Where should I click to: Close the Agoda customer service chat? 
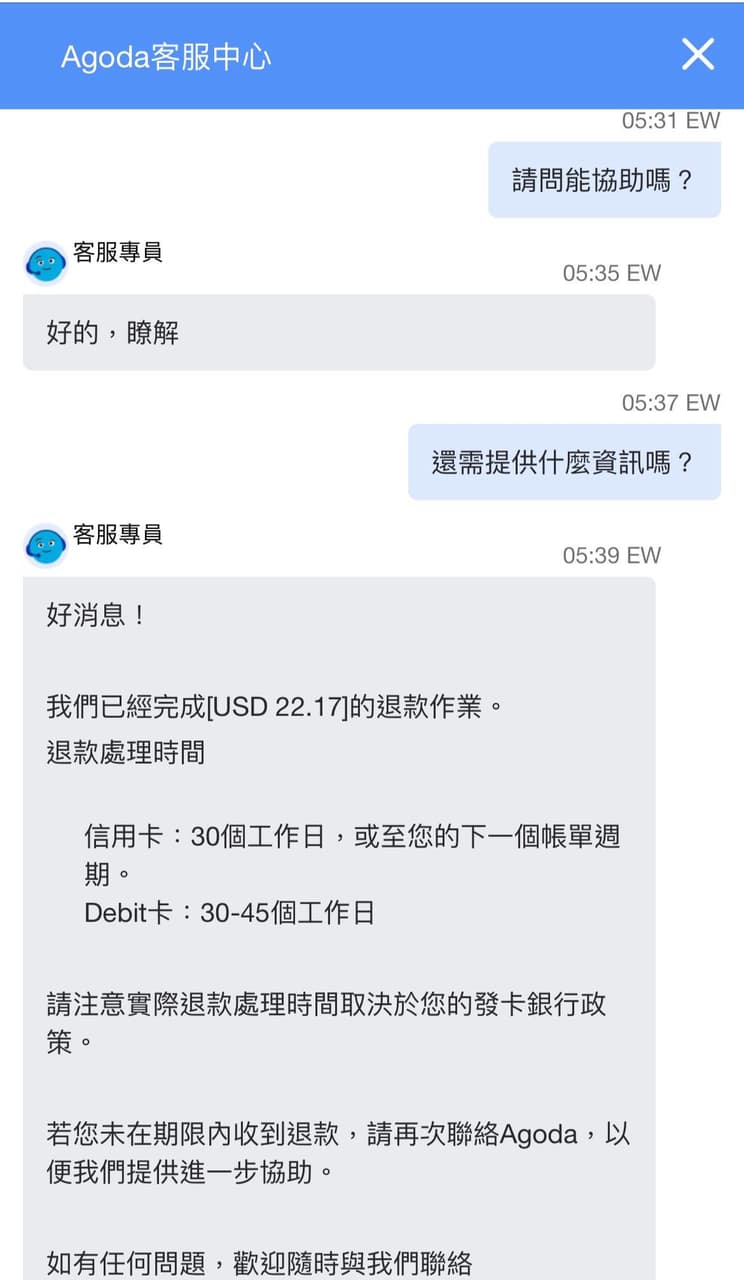pos(697,54)
